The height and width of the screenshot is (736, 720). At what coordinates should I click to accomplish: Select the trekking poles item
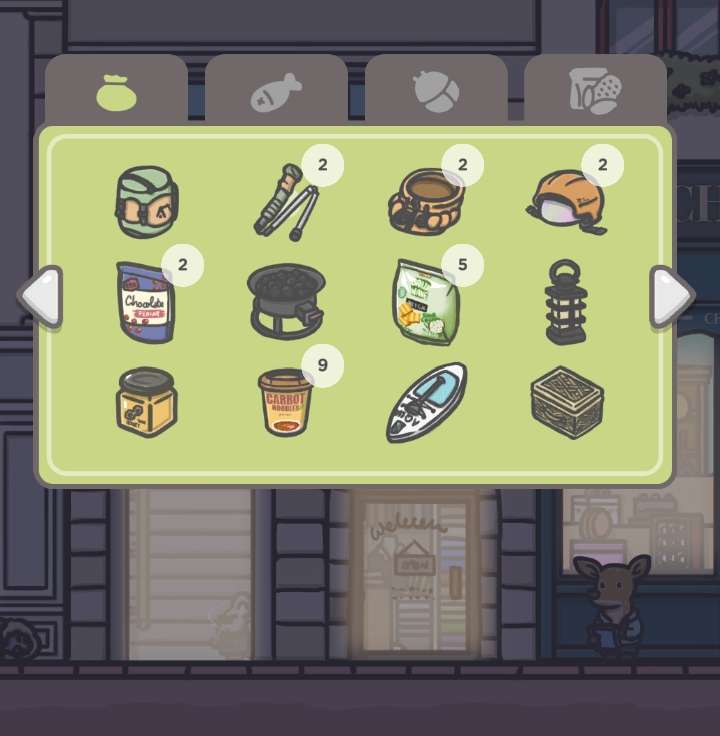pos(287,202)
